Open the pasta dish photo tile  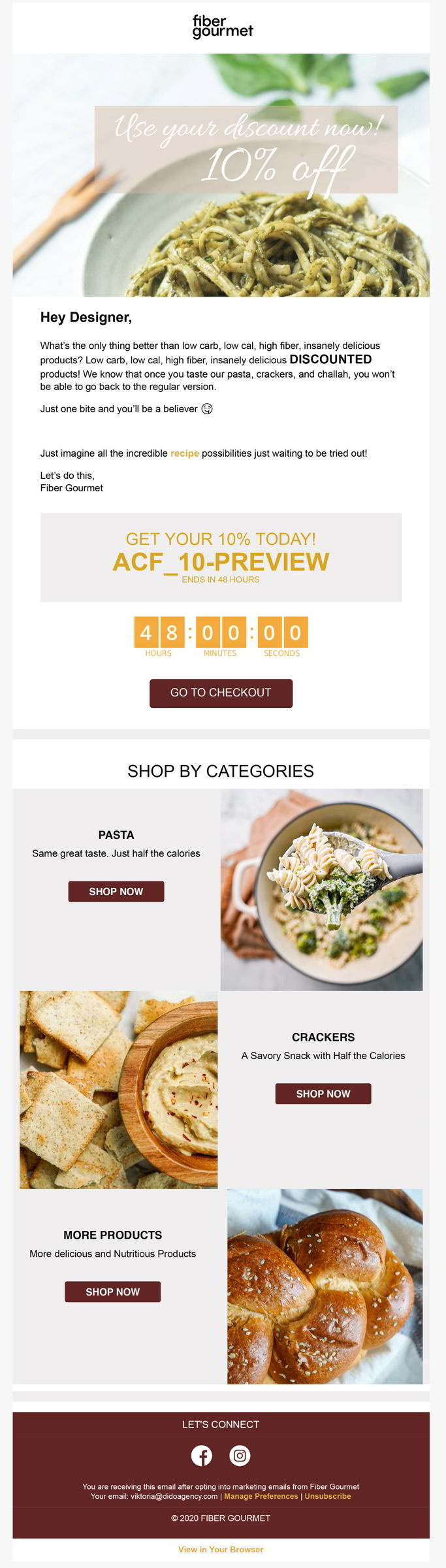coord(321,889)
